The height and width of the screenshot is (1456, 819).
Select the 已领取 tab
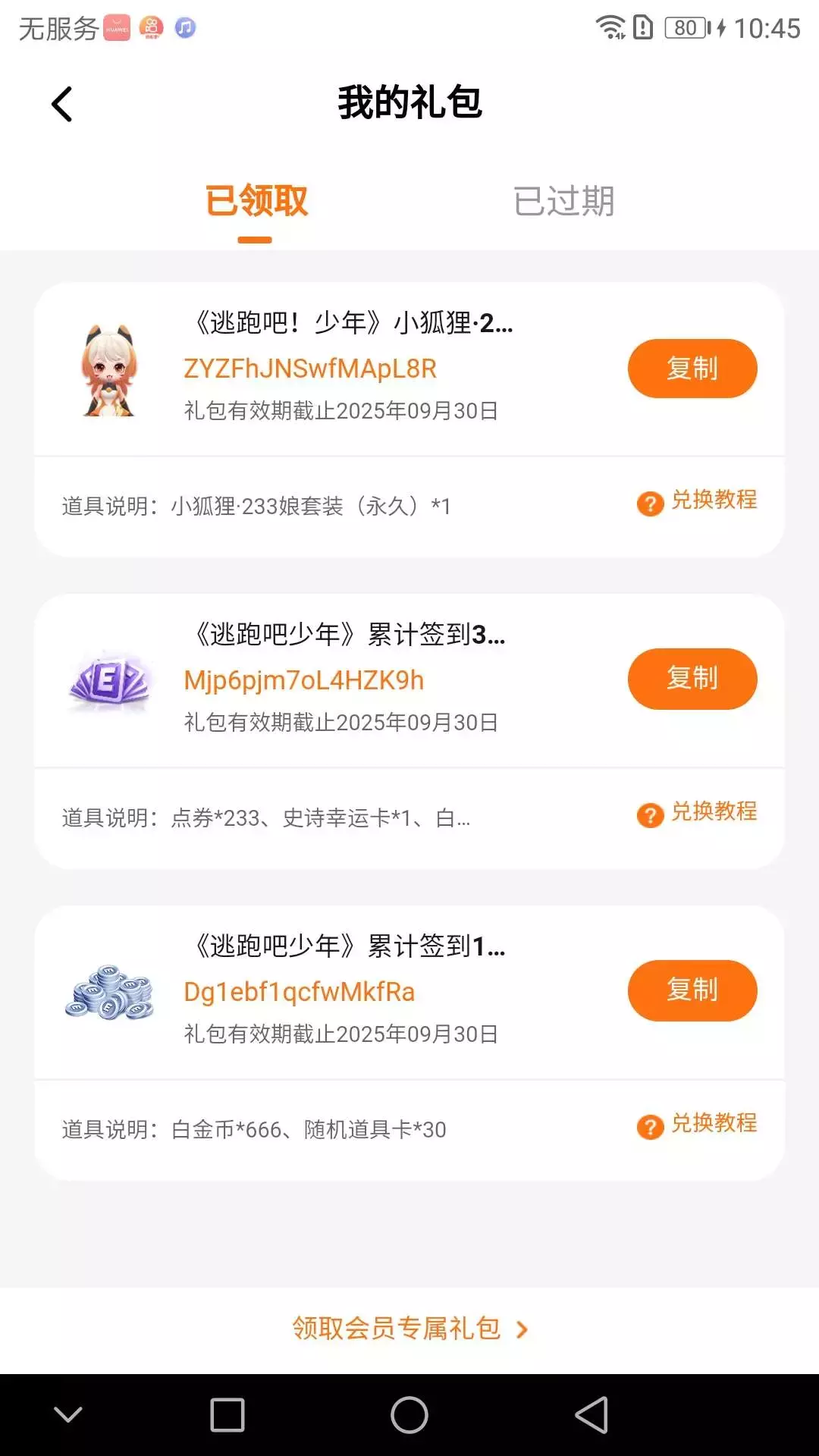pyautogui.click(x=256, y=202)
